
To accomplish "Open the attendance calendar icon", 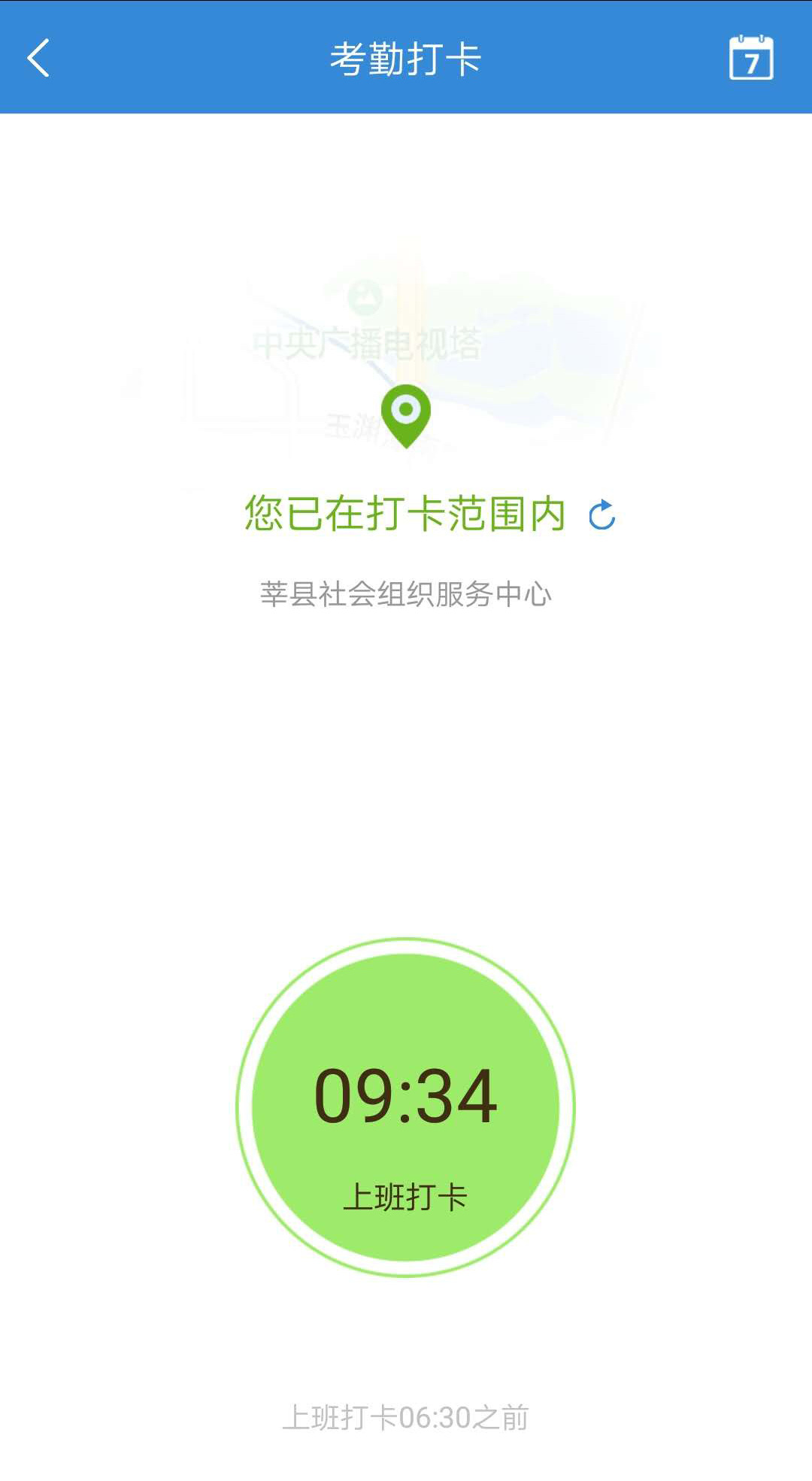I will pyautogui.click(x=751, y=58).
